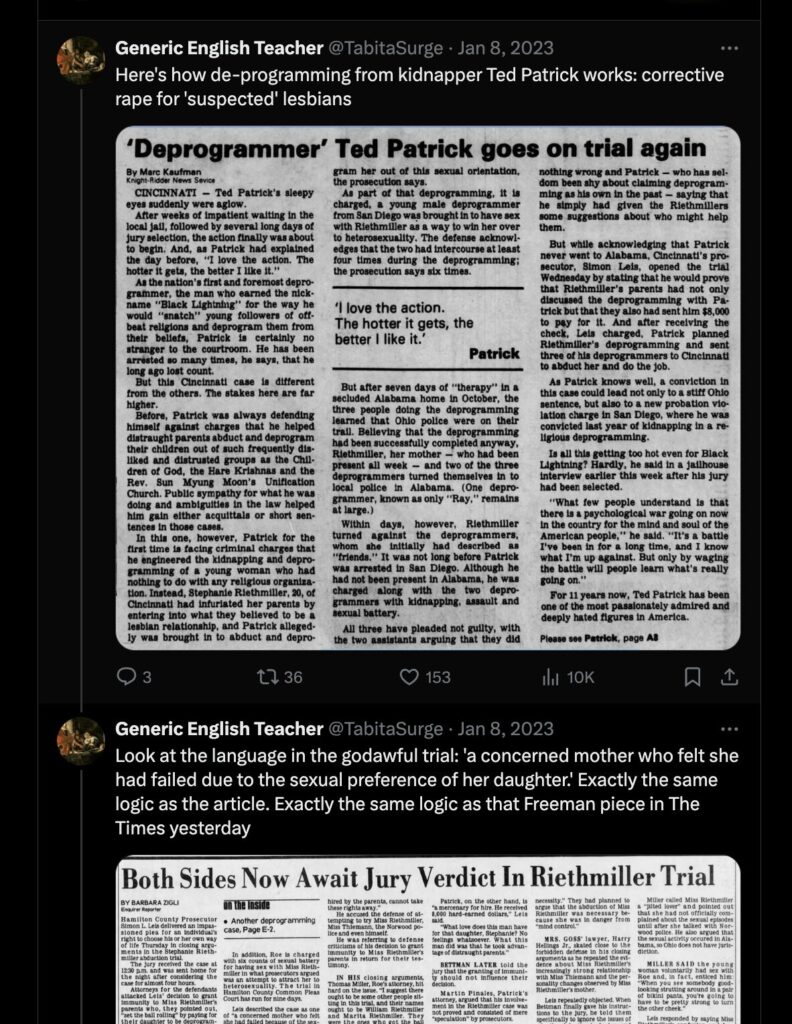792x1024 pixels.
Task: Retweet the post with 36 retweets
Action: [267, 677]
